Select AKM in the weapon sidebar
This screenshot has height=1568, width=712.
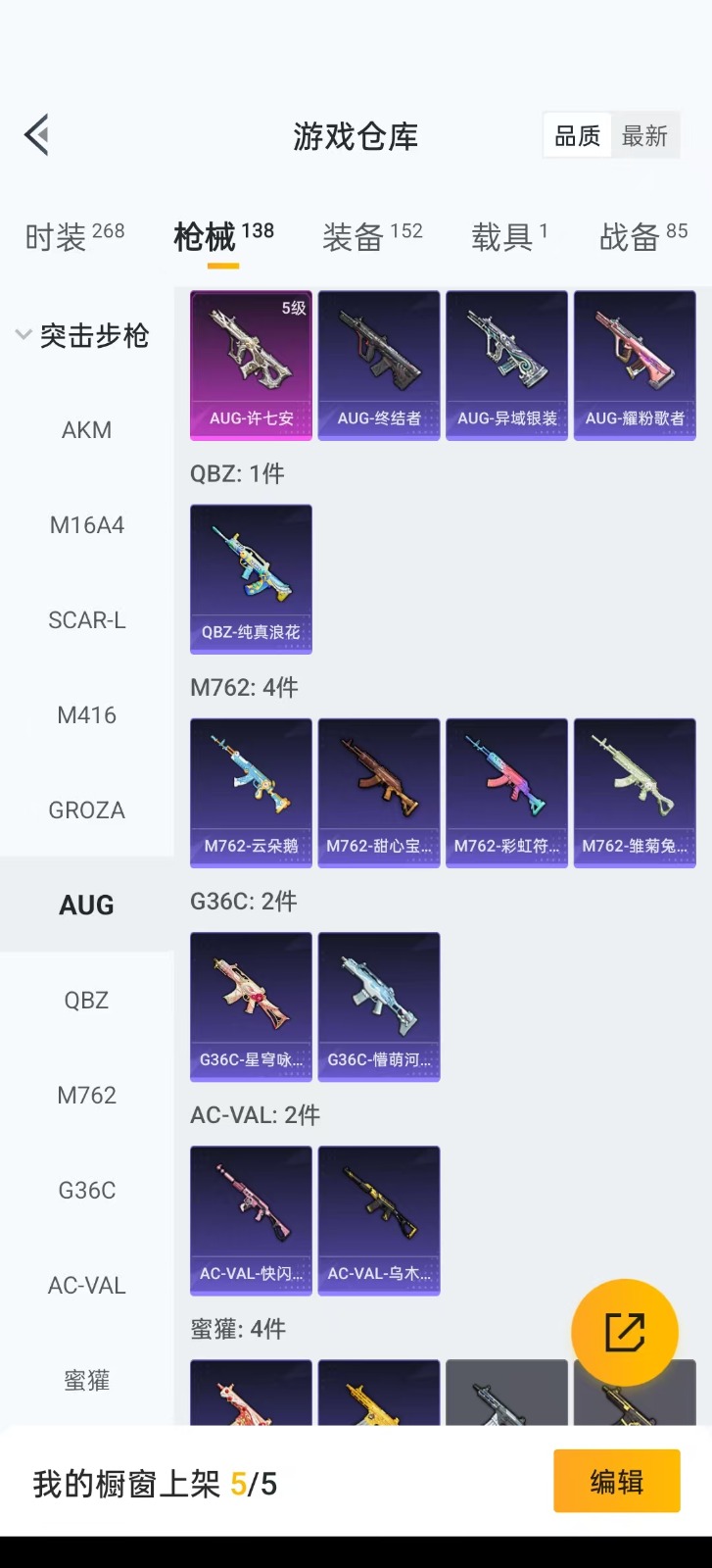tap(86, 430)
